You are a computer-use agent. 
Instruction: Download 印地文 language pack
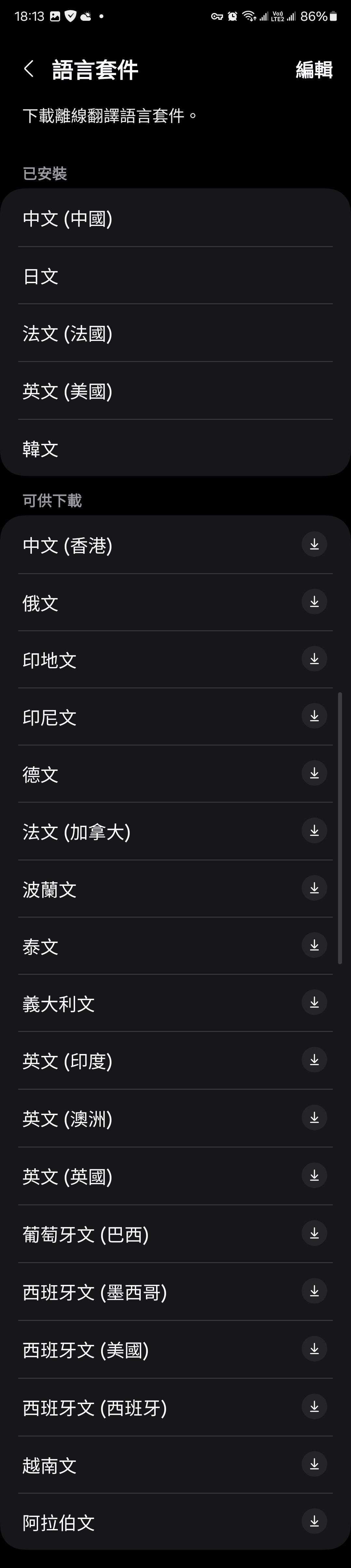click(314, 659)
